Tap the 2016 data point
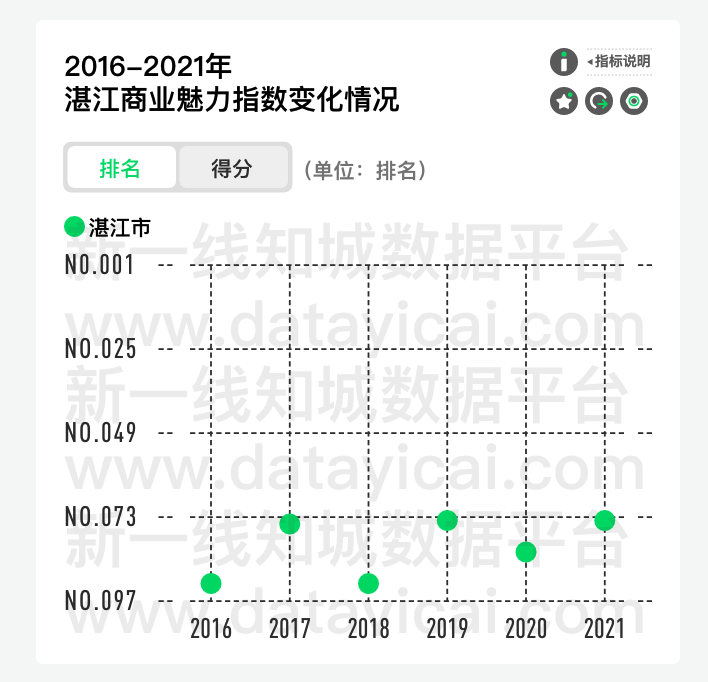This screenshot has height=682, width=708. (211, 583)
